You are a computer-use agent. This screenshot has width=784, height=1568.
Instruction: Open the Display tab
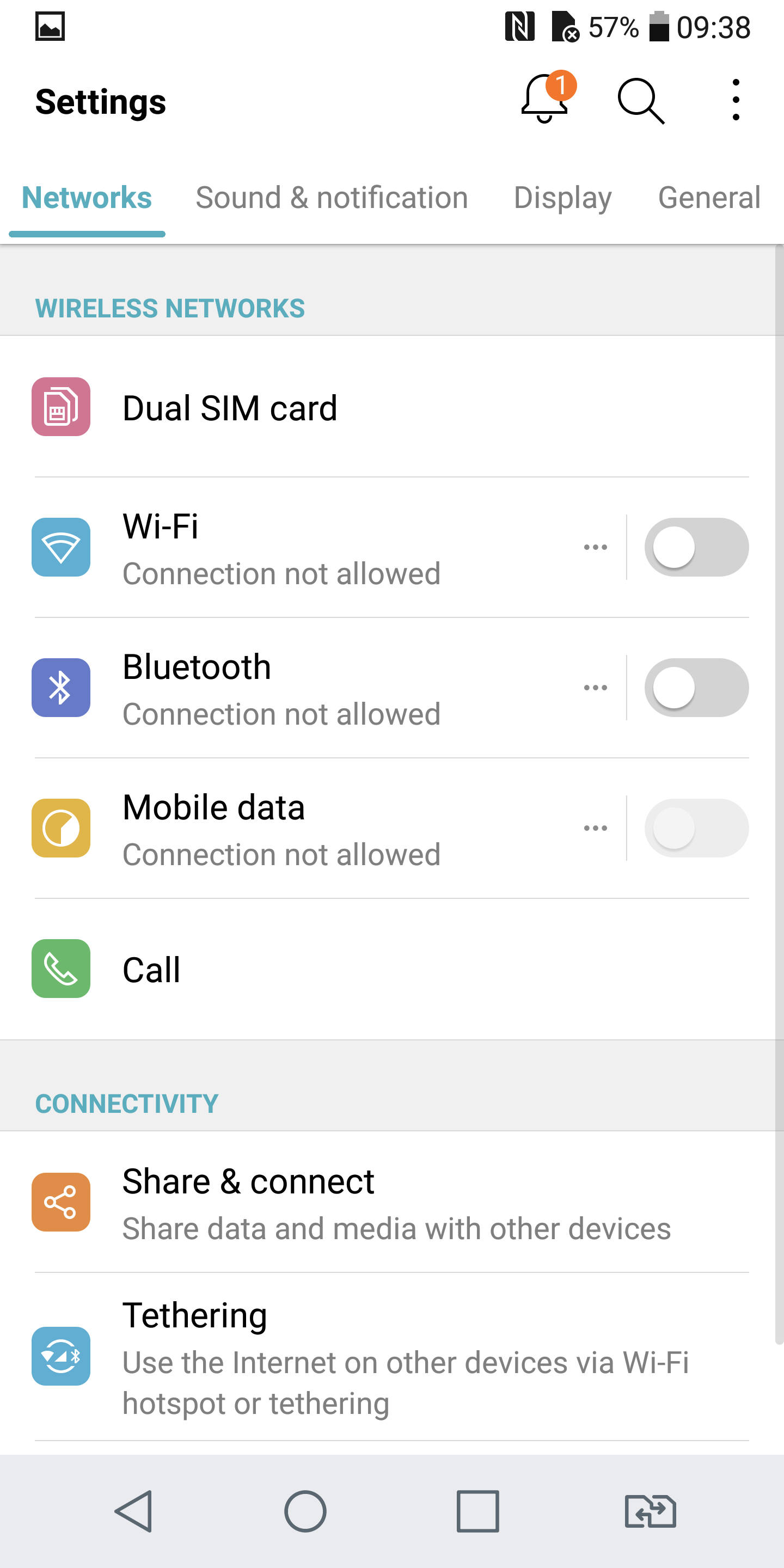562,197
